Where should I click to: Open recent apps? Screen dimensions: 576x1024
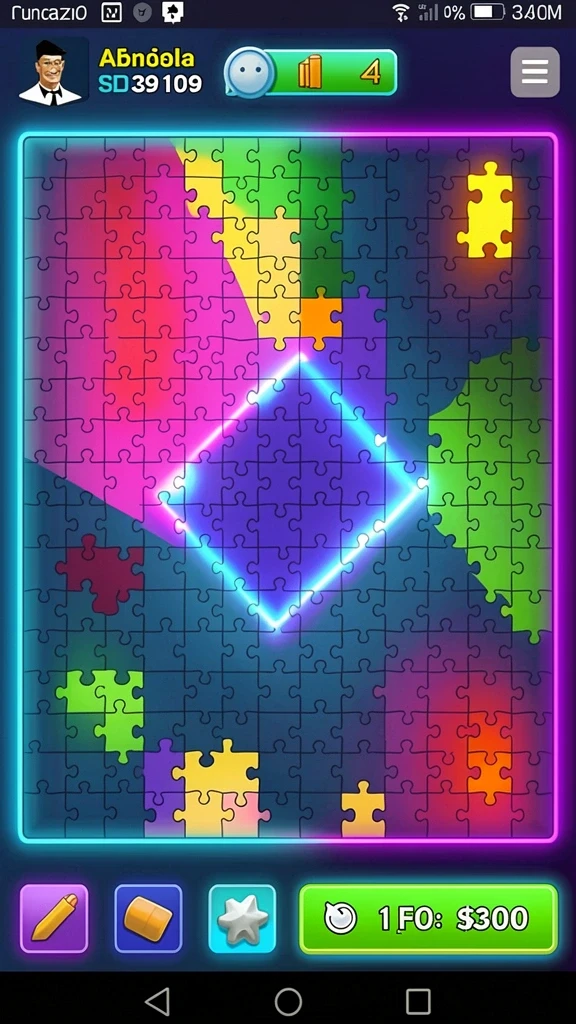[x=418, y=1000]
